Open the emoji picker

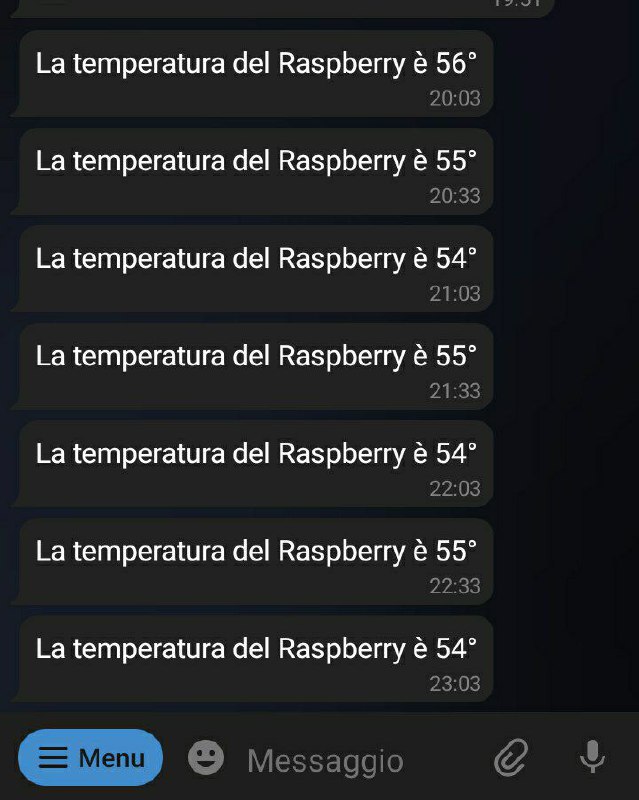tap(206, 758)
